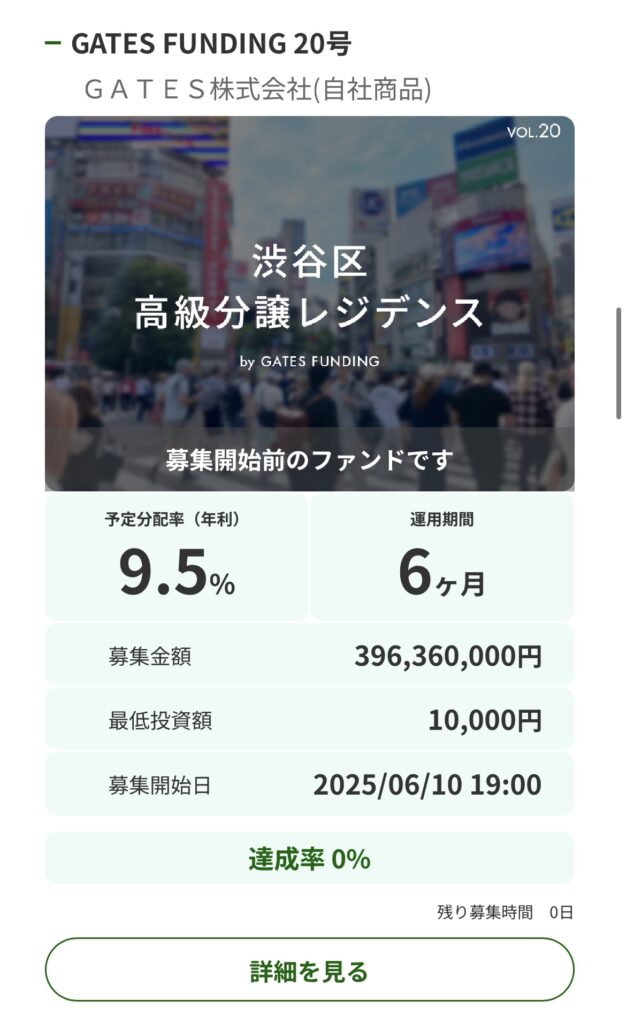The width and height of the screenshot is (626, 1024).
Task: Tap the 詳細を見る button
Action: [x=309, y=970]
